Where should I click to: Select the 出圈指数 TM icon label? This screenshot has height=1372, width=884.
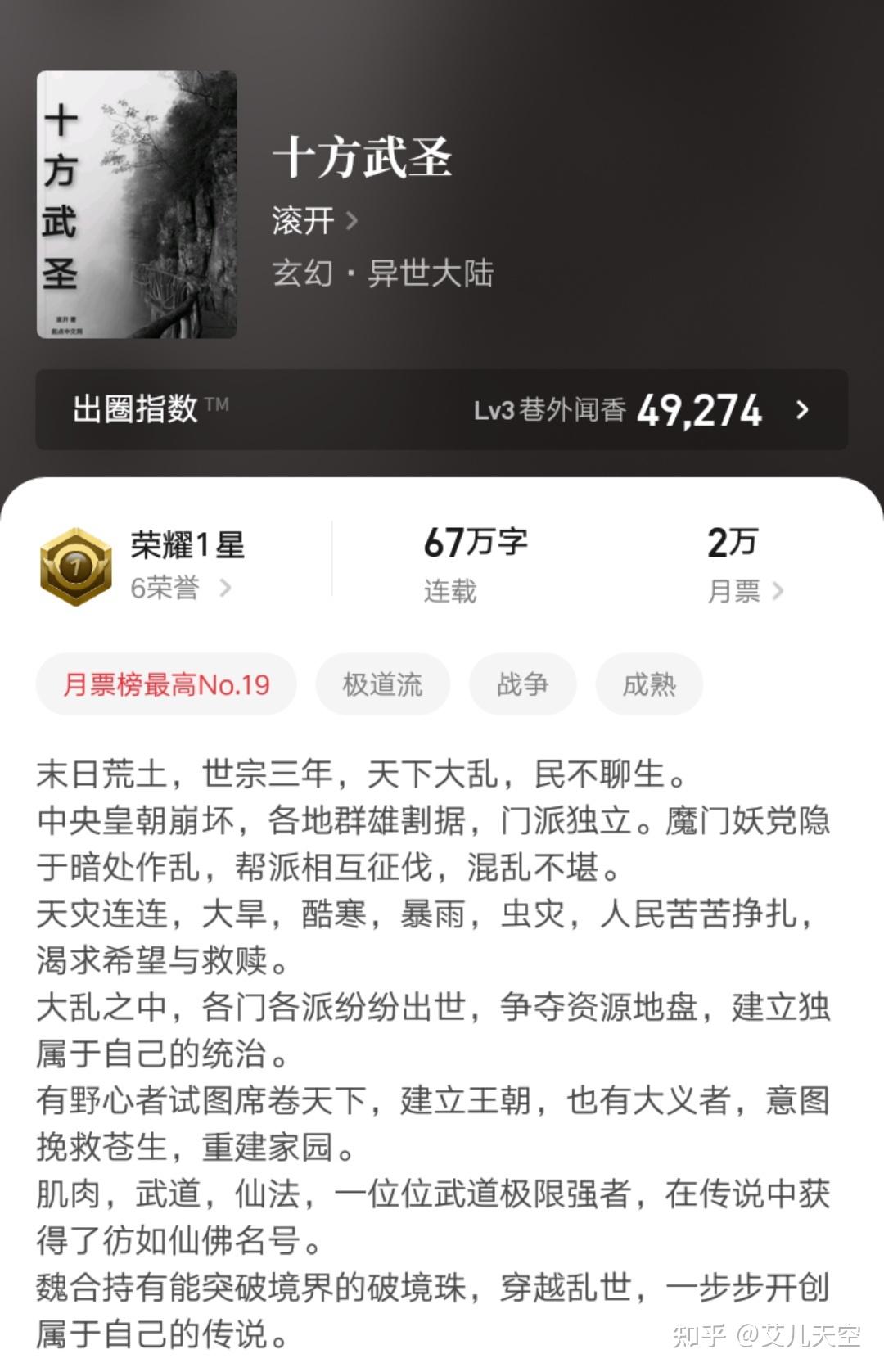(147, 408)
